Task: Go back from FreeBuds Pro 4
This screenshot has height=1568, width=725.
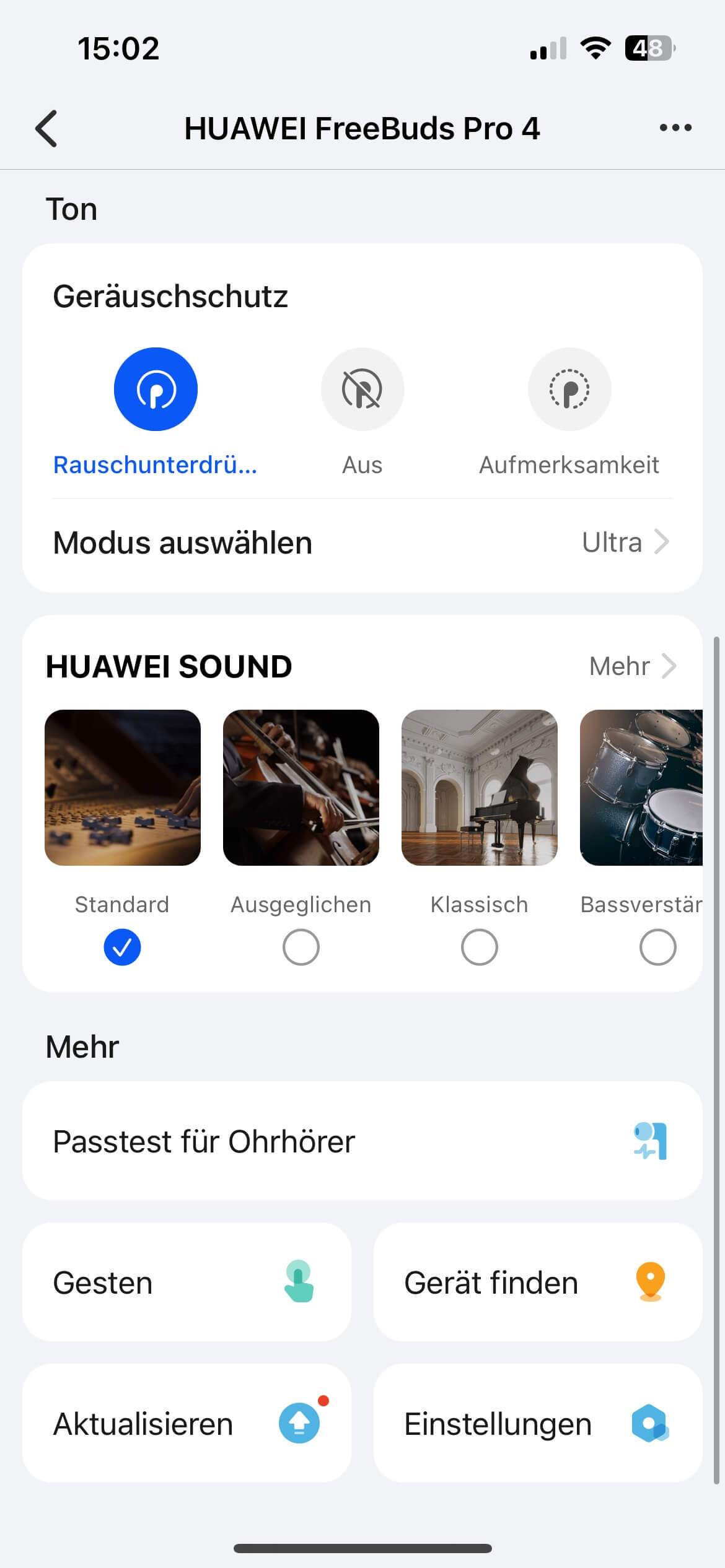Action: [x=46, y=129]
